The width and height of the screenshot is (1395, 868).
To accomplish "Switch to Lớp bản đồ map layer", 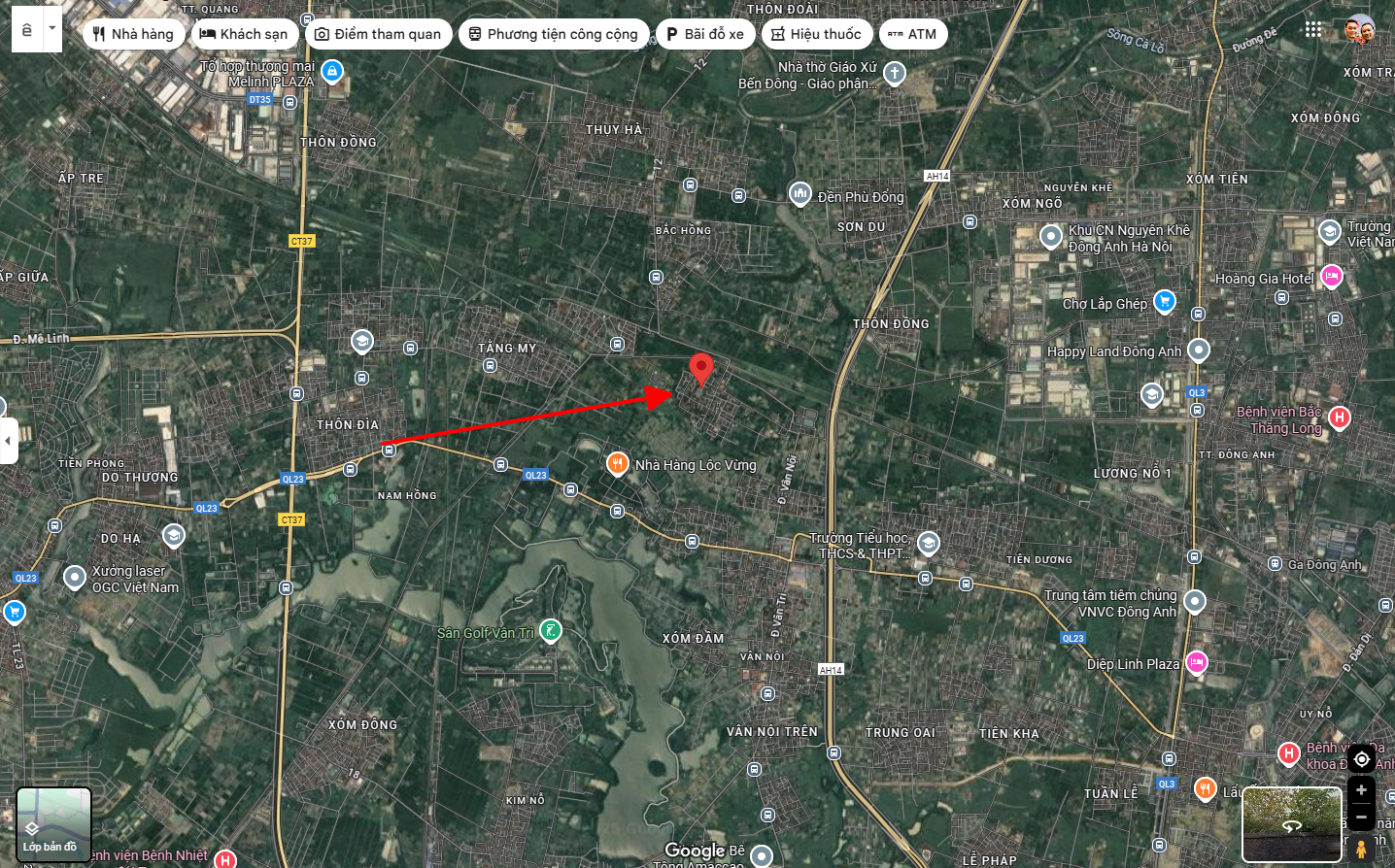I will coord(53,824).
